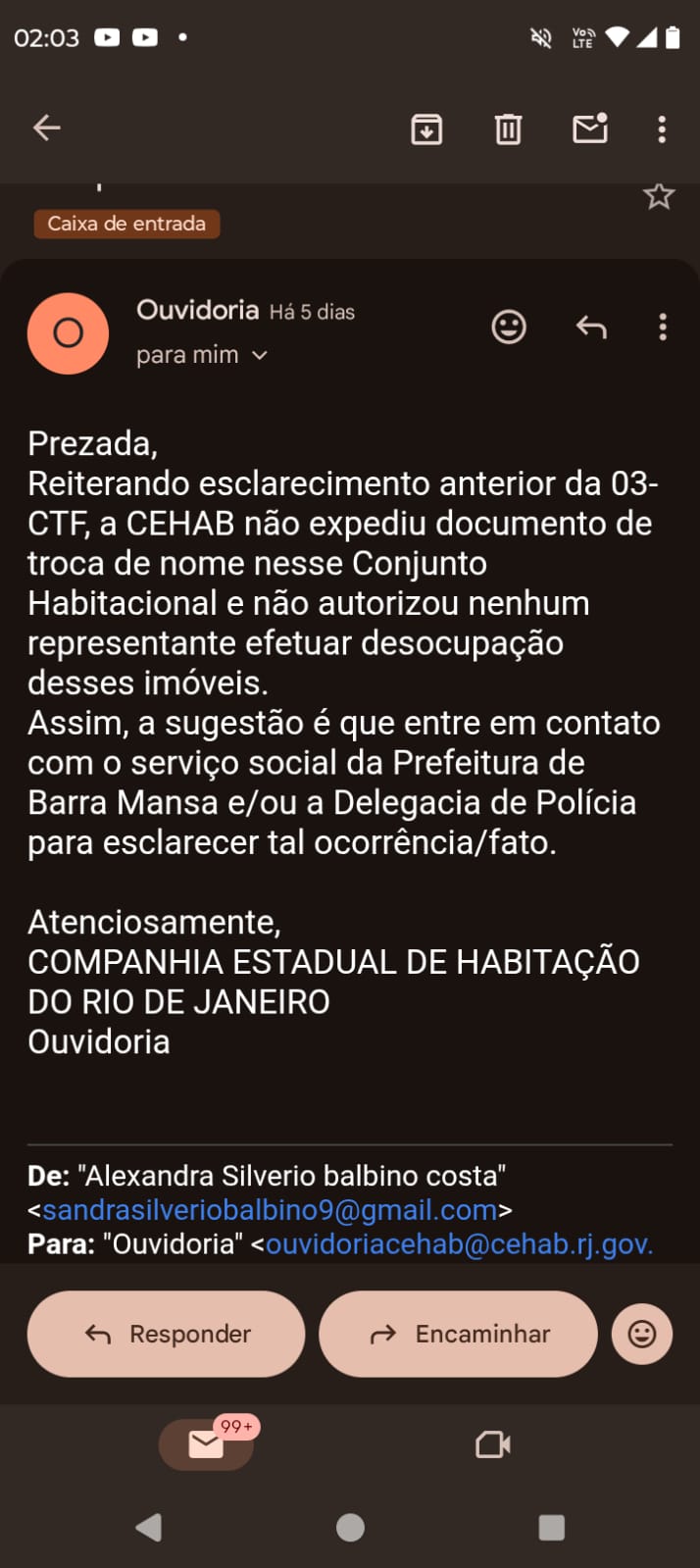Mark the email as unread
Viewport: 700px width, 1568px height.
tap(590, 128)
